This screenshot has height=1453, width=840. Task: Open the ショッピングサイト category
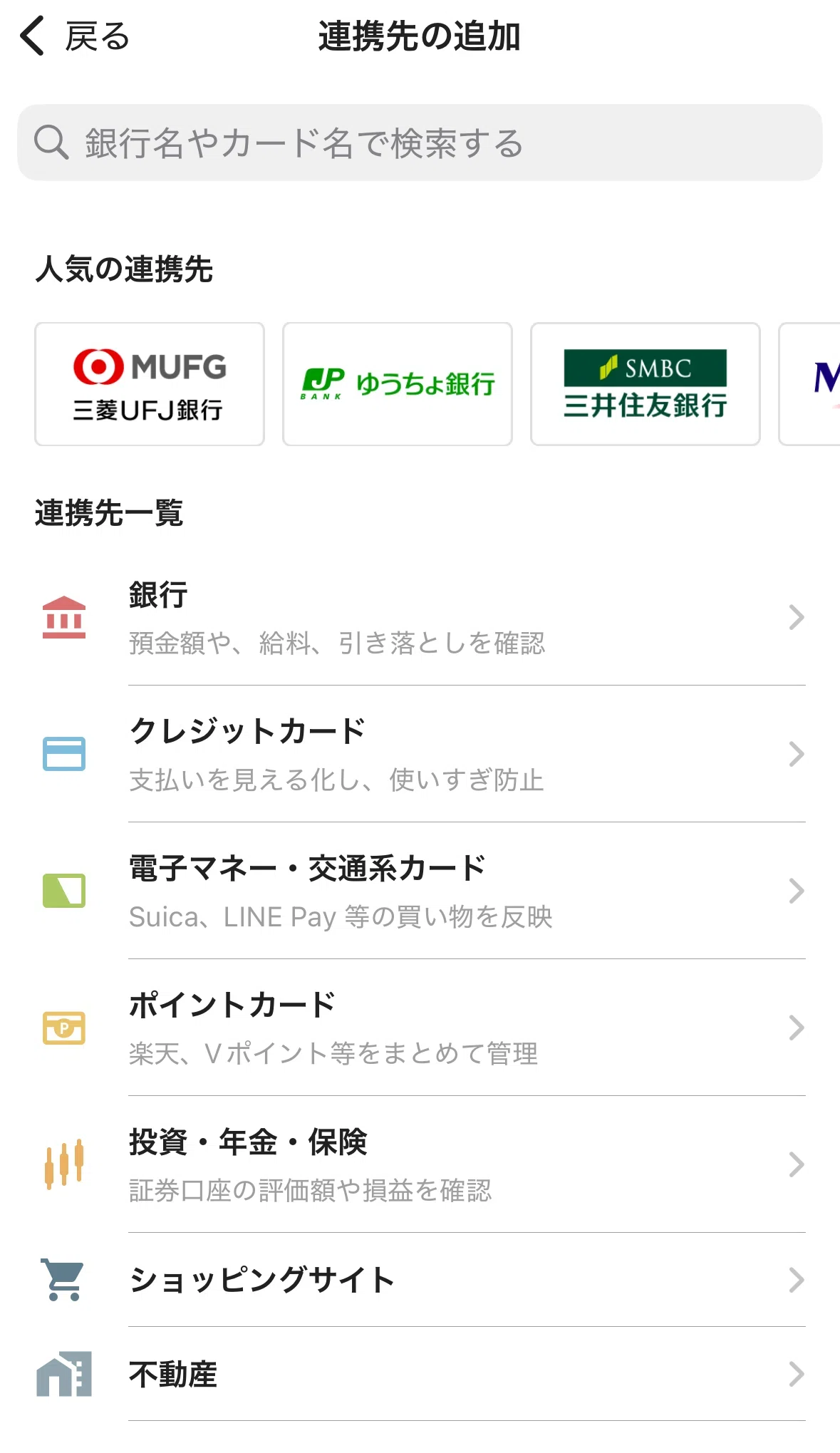tap(420, 1280)
